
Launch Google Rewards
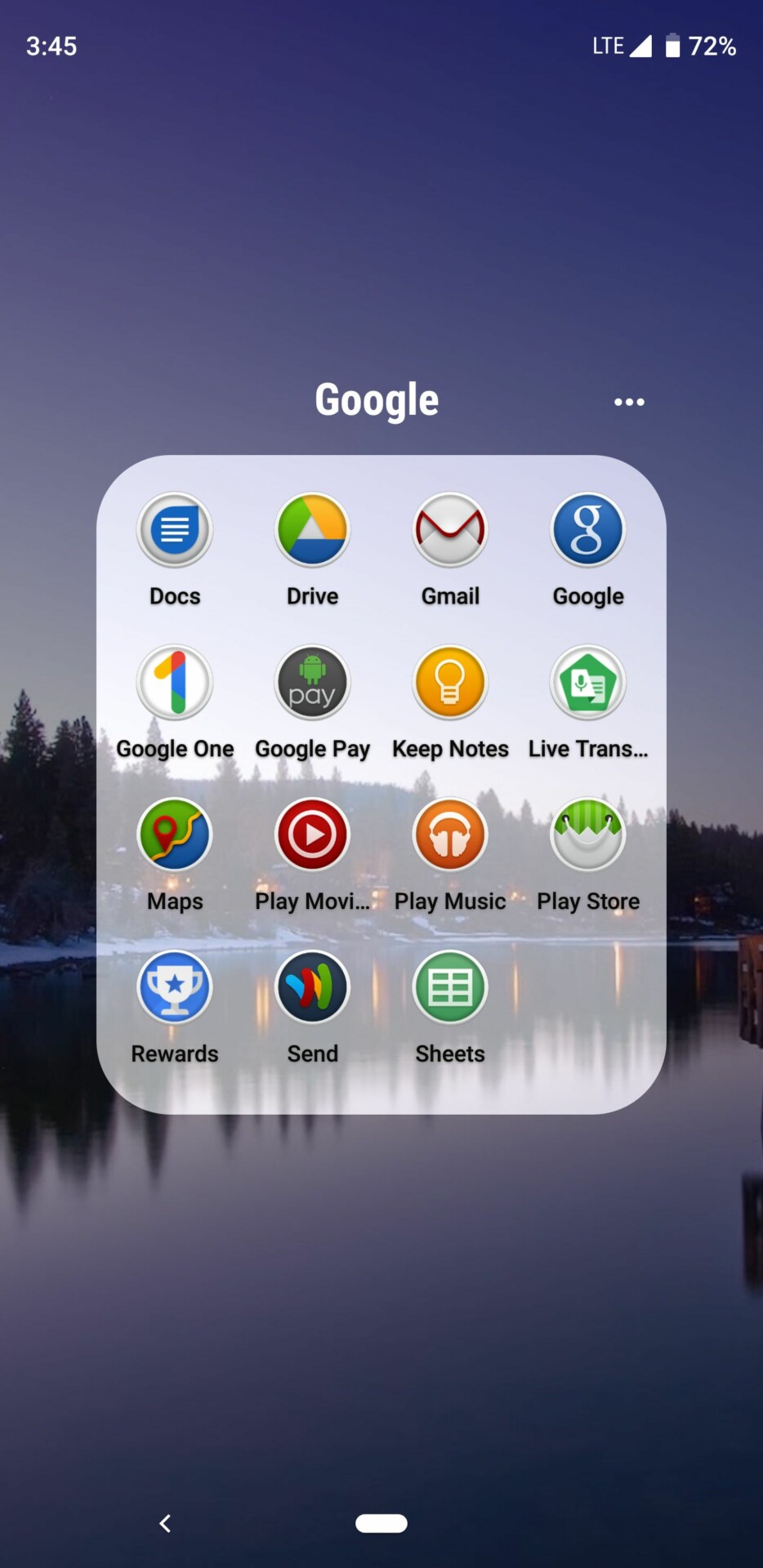click(174, 987)
